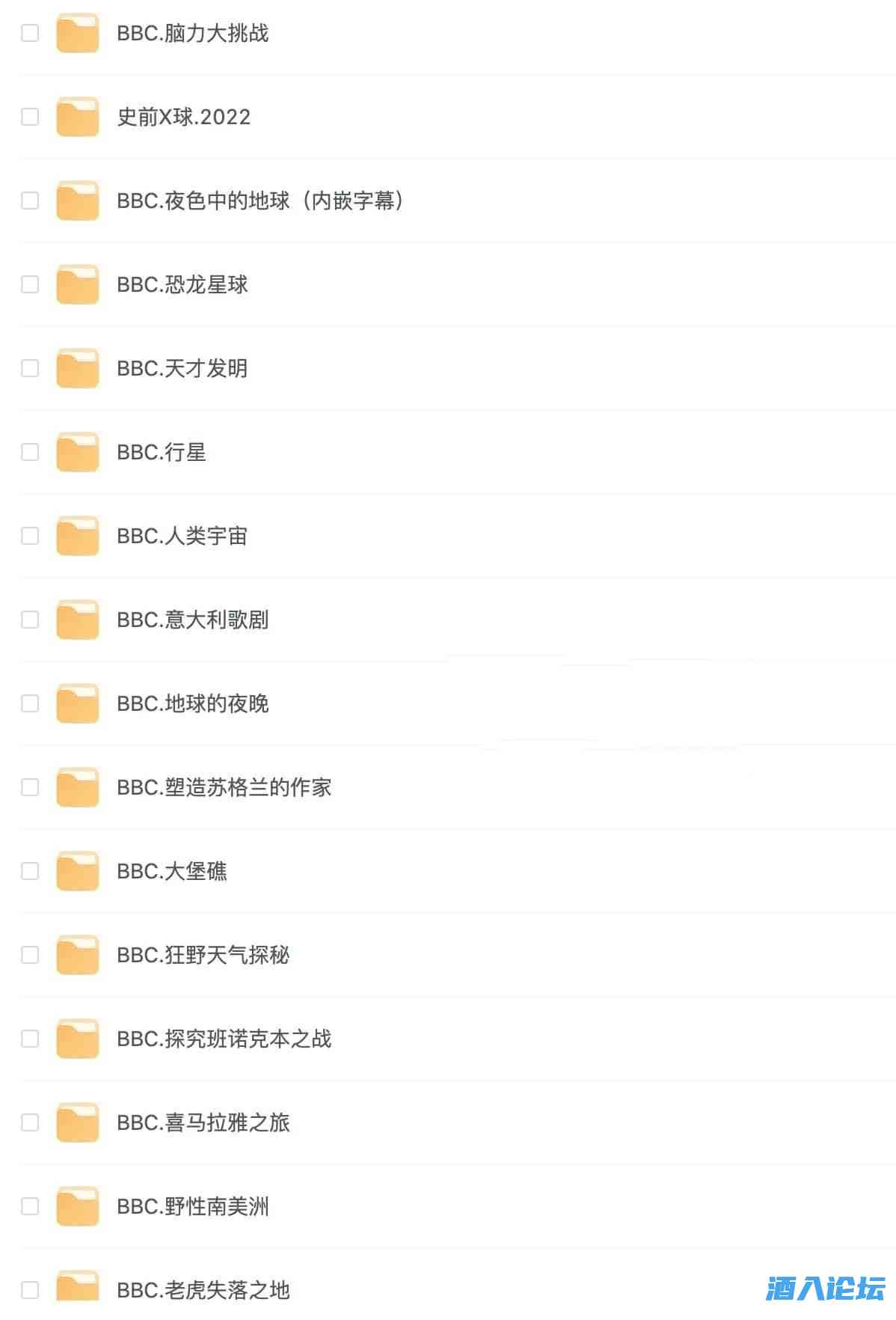Open the BBC.塑造苏格兰的作家 folder
This screenshot has width=896, height=1320.
point(224,787)
